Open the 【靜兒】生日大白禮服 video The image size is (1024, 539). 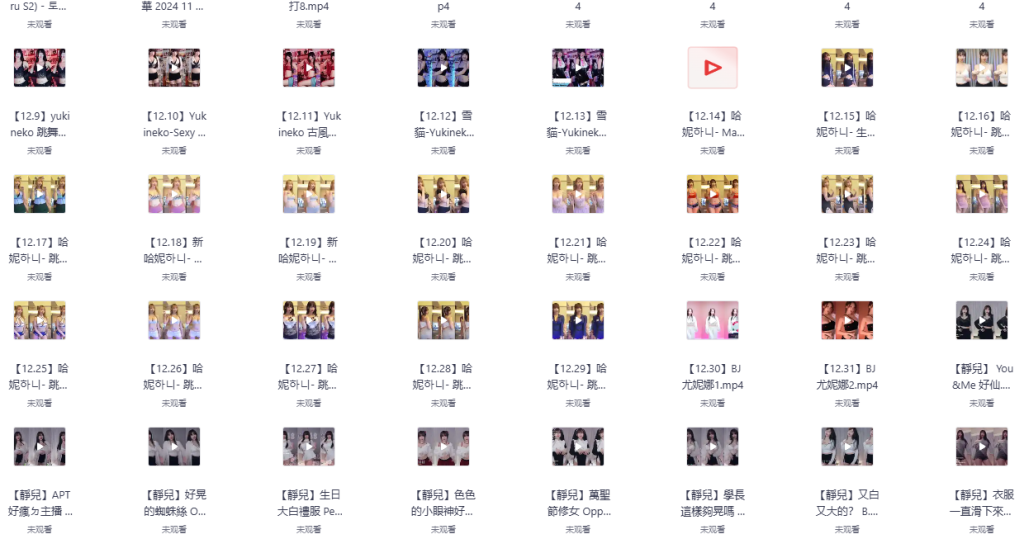[x=309, y=447]
